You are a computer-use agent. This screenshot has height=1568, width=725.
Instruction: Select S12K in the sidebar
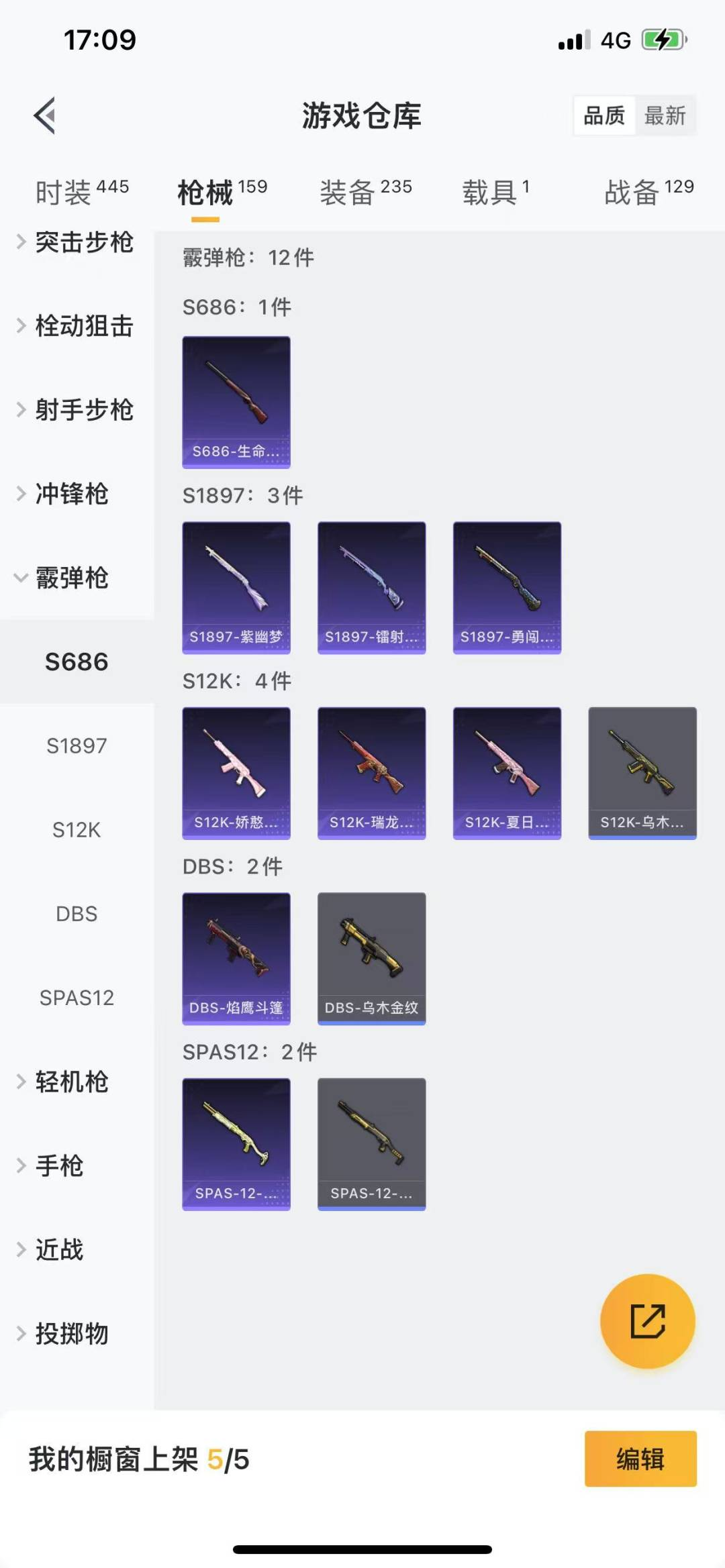tap(77, 830)
